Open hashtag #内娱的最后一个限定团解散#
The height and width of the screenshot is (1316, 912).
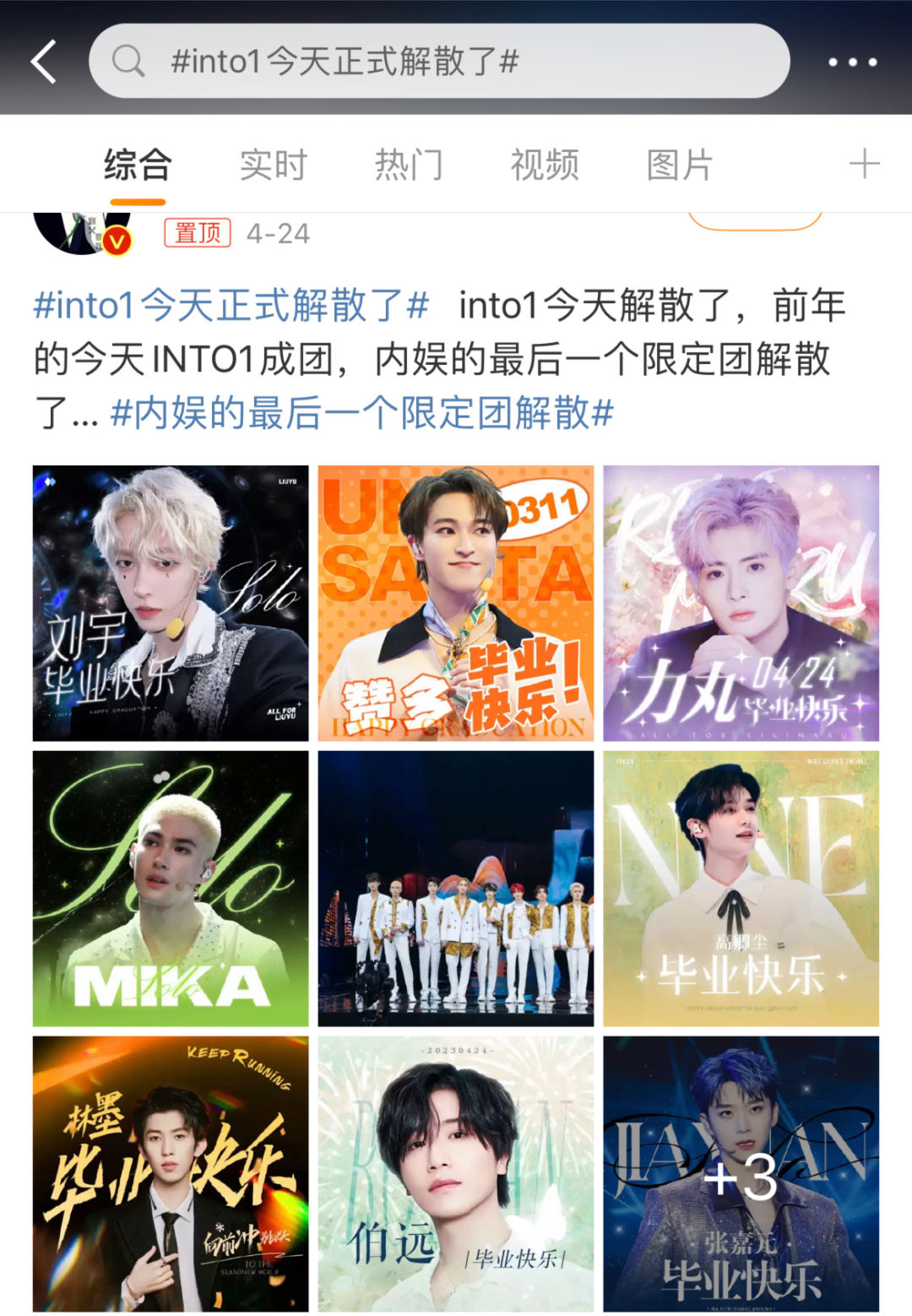[362, 414]
